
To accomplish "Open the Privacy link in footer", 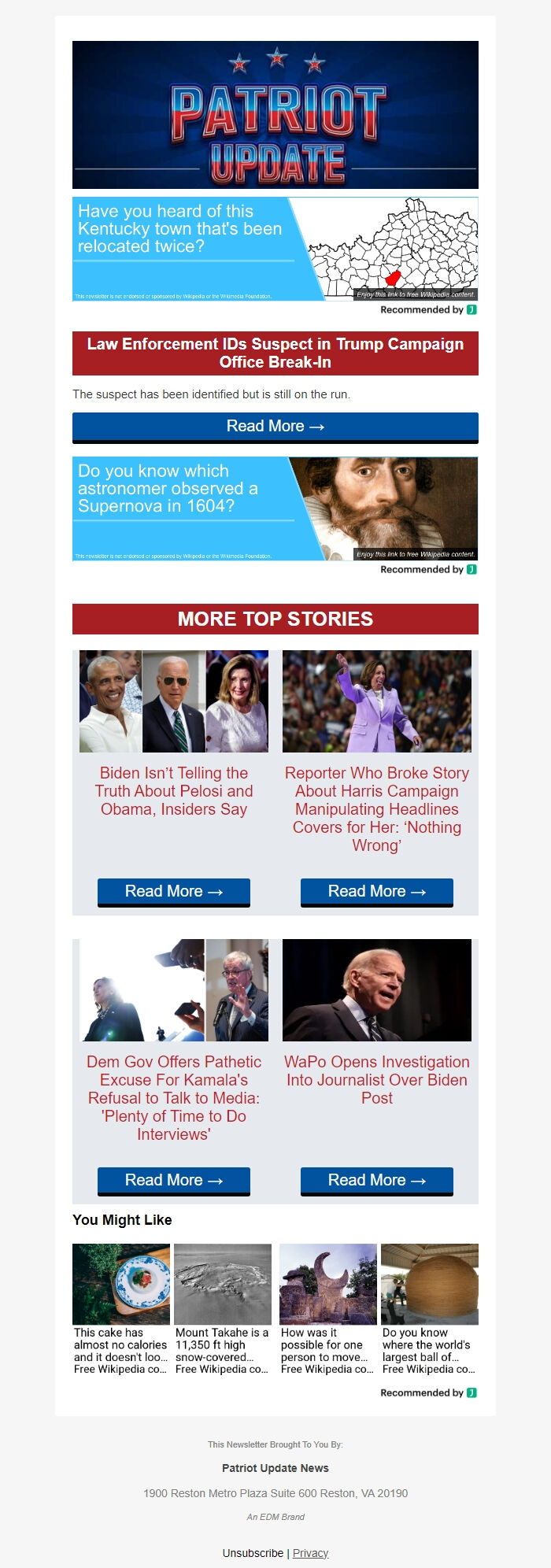I will 310,1553.
